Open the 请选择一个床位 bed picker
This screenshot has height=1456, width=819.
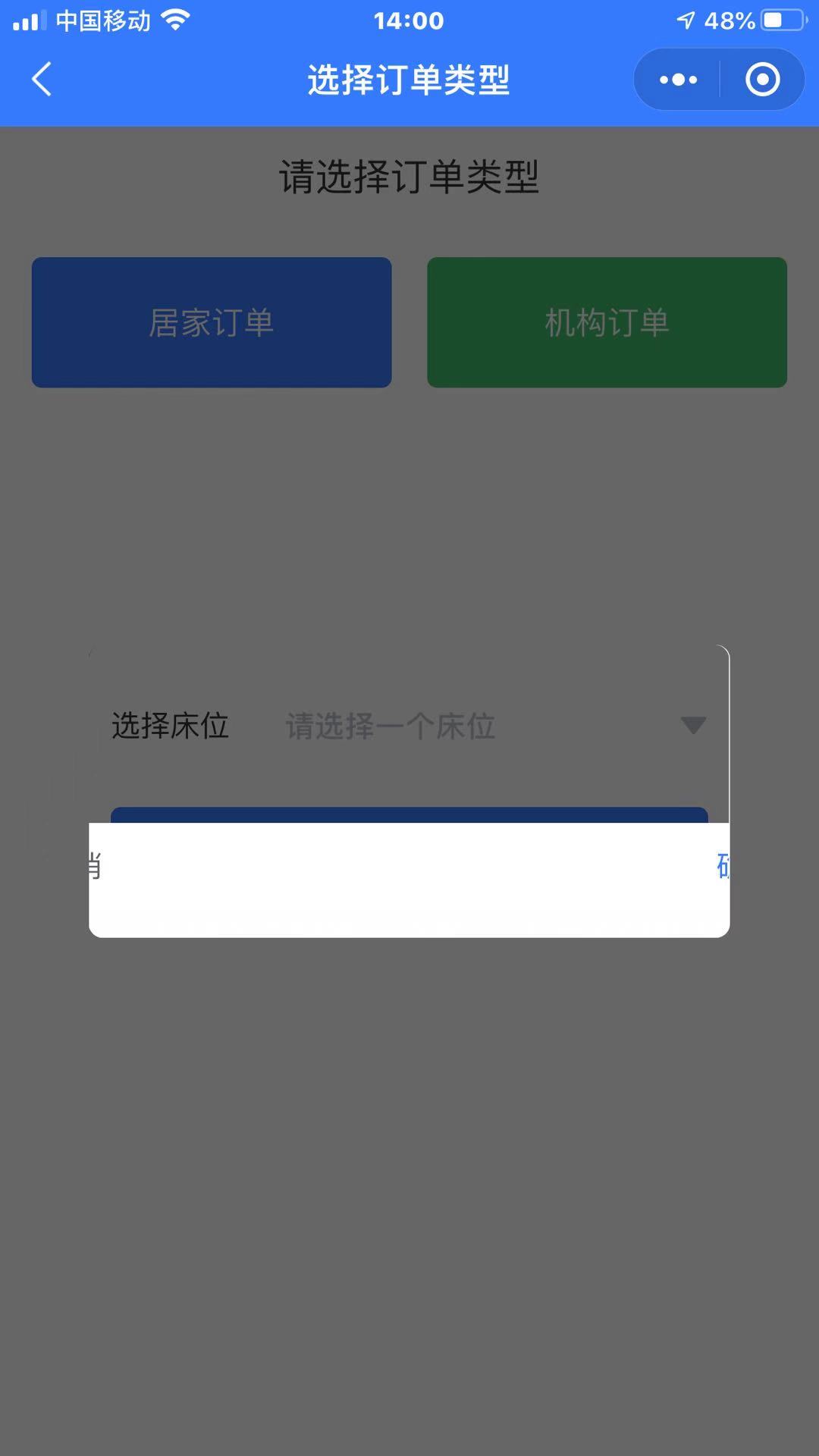tap(391, 726)
